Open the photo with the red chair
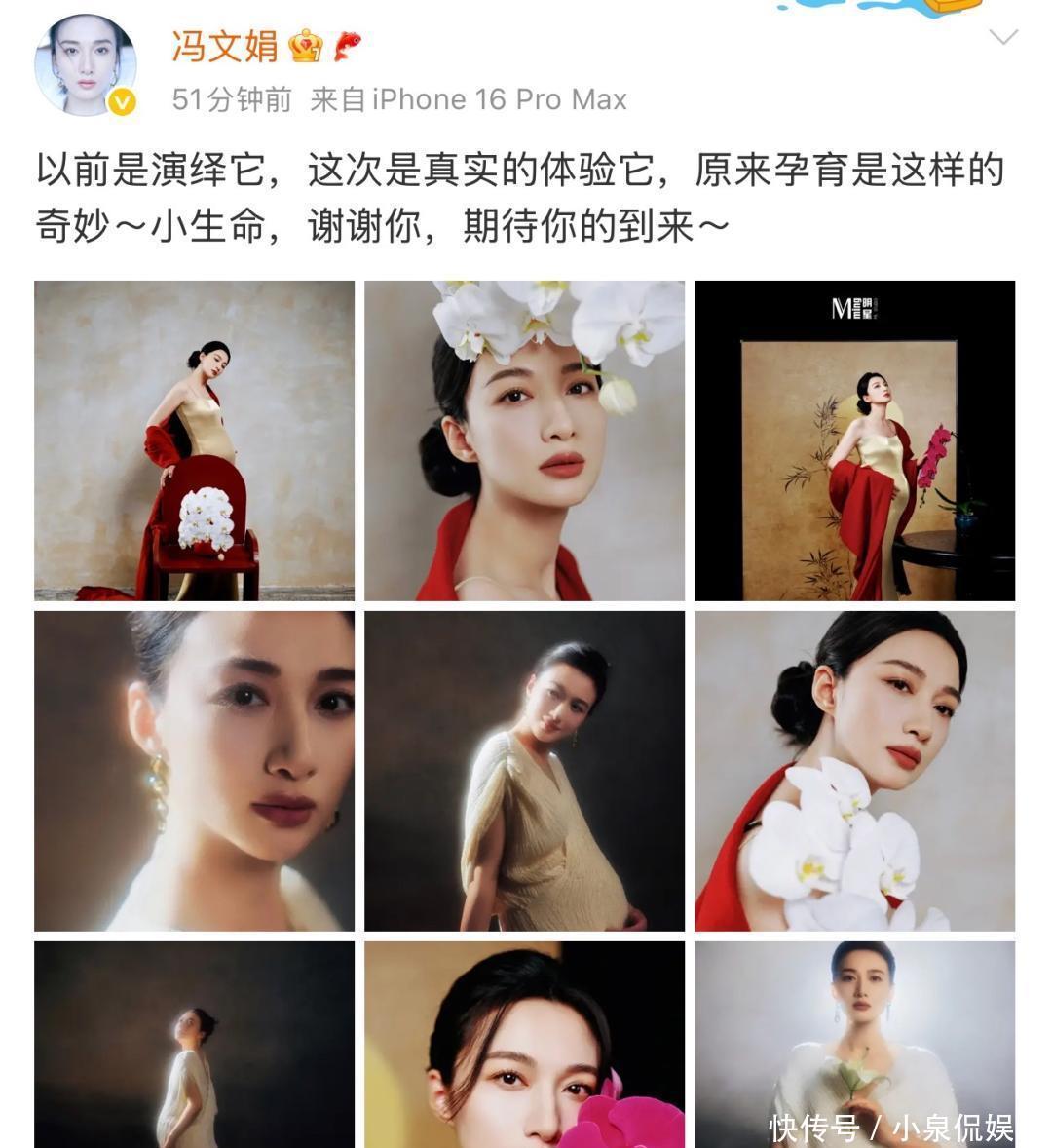 195,440
